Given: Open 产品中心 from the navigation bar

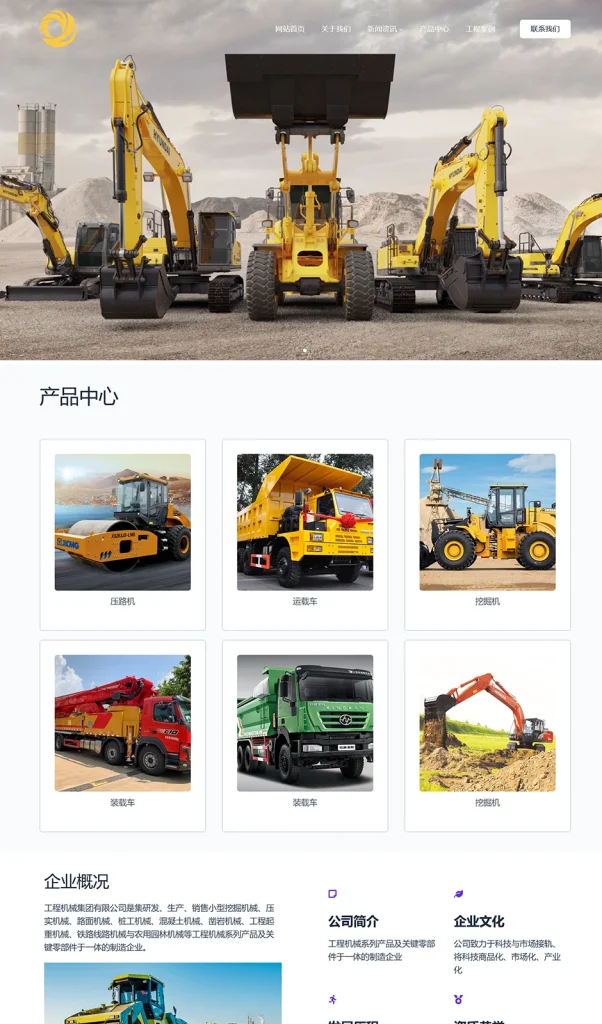Looking at the screenshot, I should [x=434, y=29].
